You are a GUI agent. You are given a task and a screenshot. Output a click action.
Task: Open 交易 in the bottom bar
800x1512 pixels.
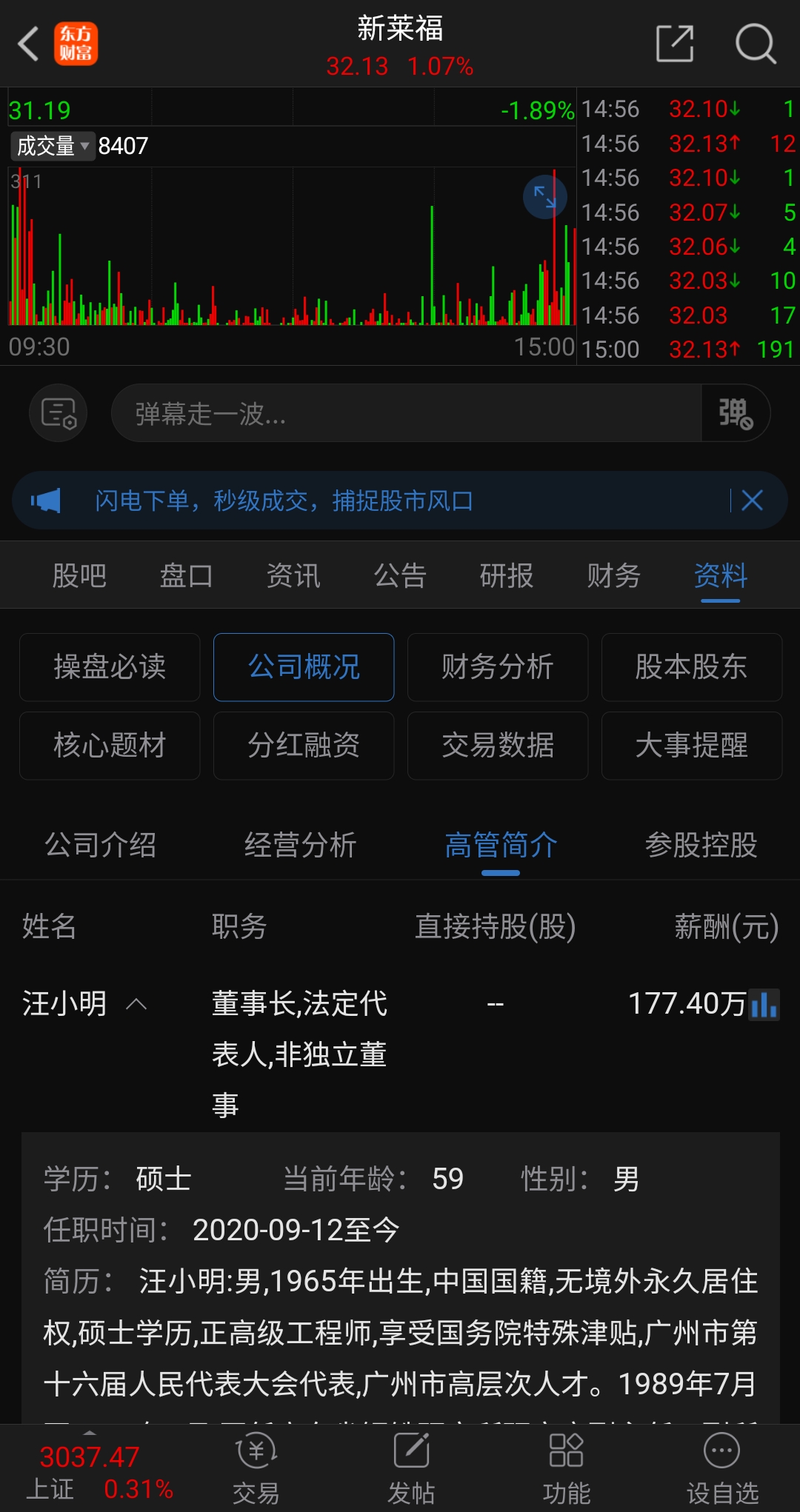pos(256,1469)
